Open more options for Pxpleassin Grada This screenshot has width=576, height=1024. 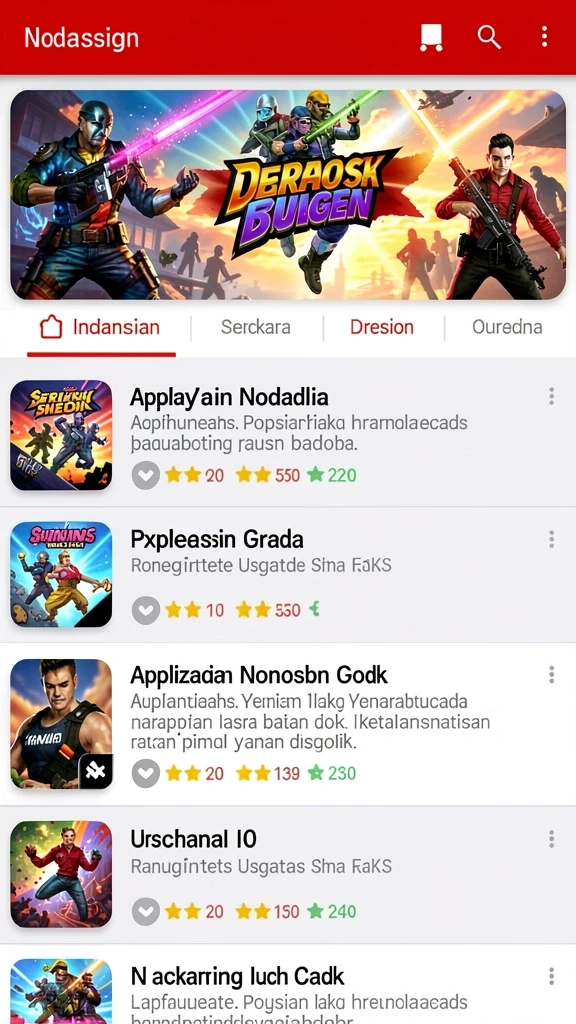click(552, 539)
